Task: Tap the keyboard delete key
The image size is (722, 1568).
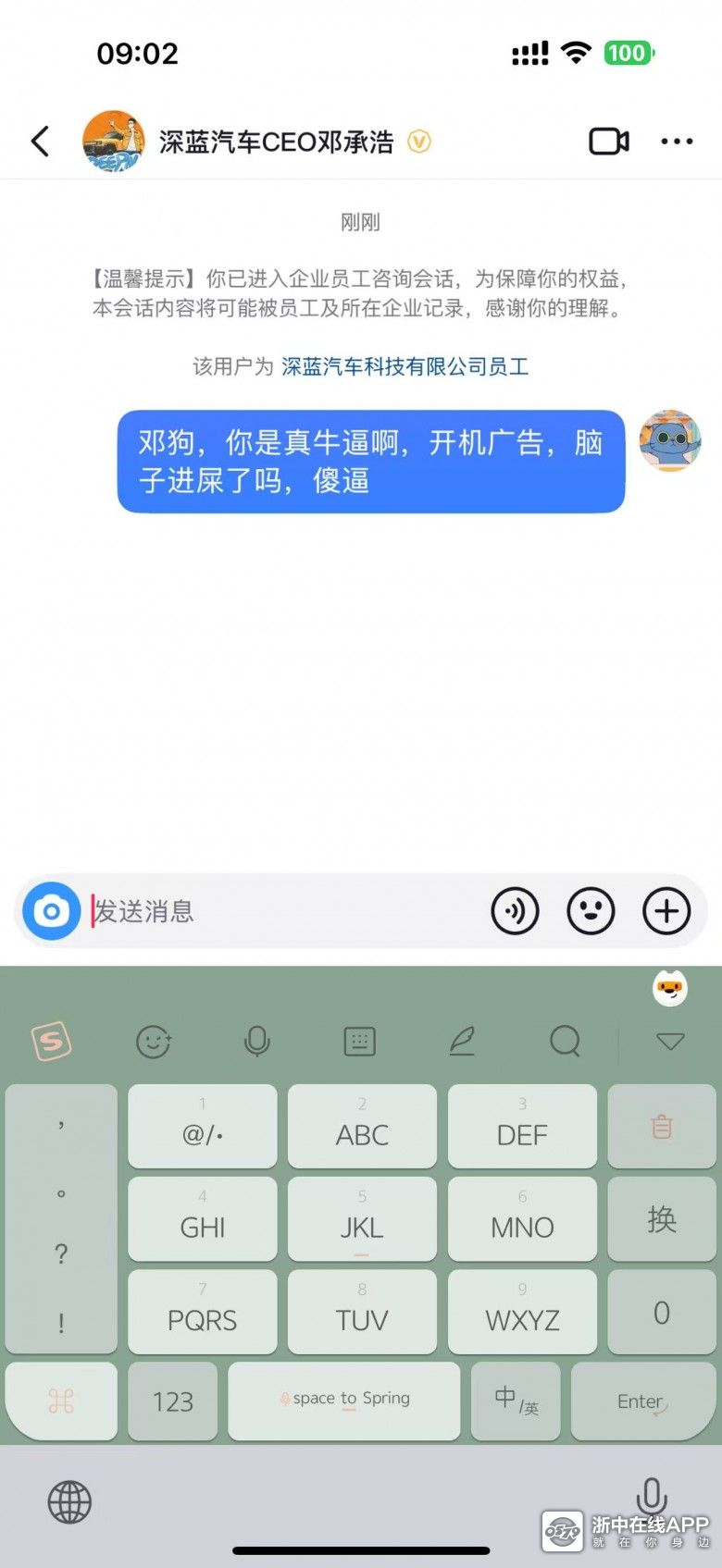Action: (661, 1127)
